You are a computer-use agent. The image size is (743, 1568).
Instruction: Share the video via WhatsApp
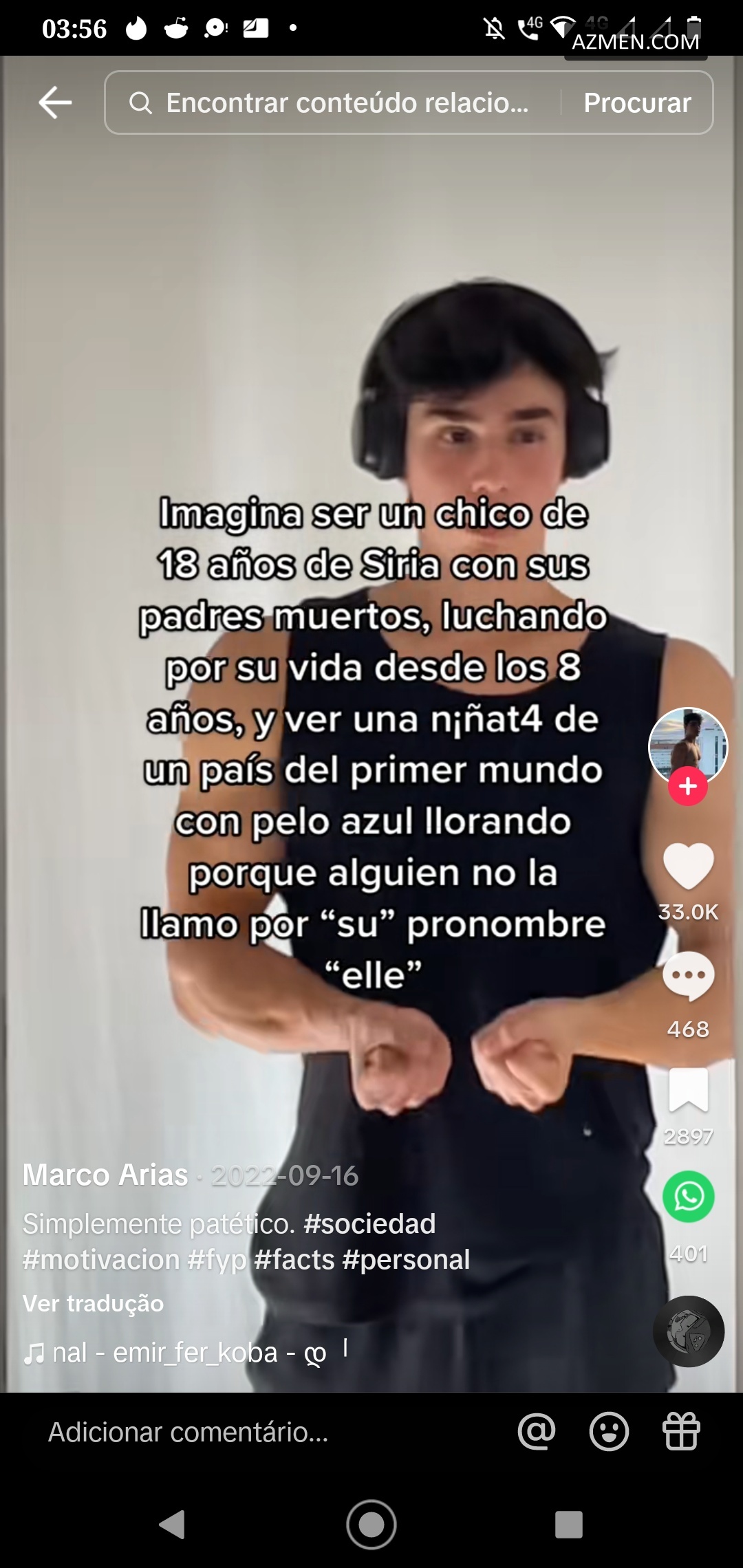(x=688, y=1197)
